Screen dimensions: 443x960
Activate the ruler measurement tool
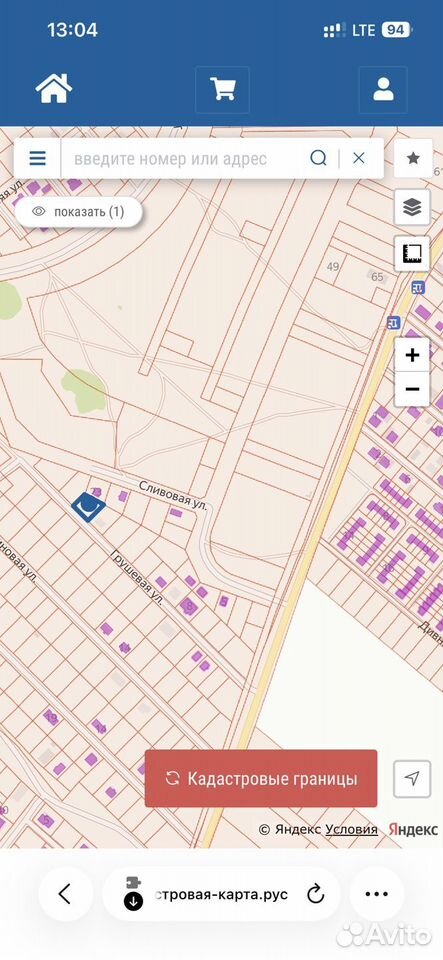412,253
